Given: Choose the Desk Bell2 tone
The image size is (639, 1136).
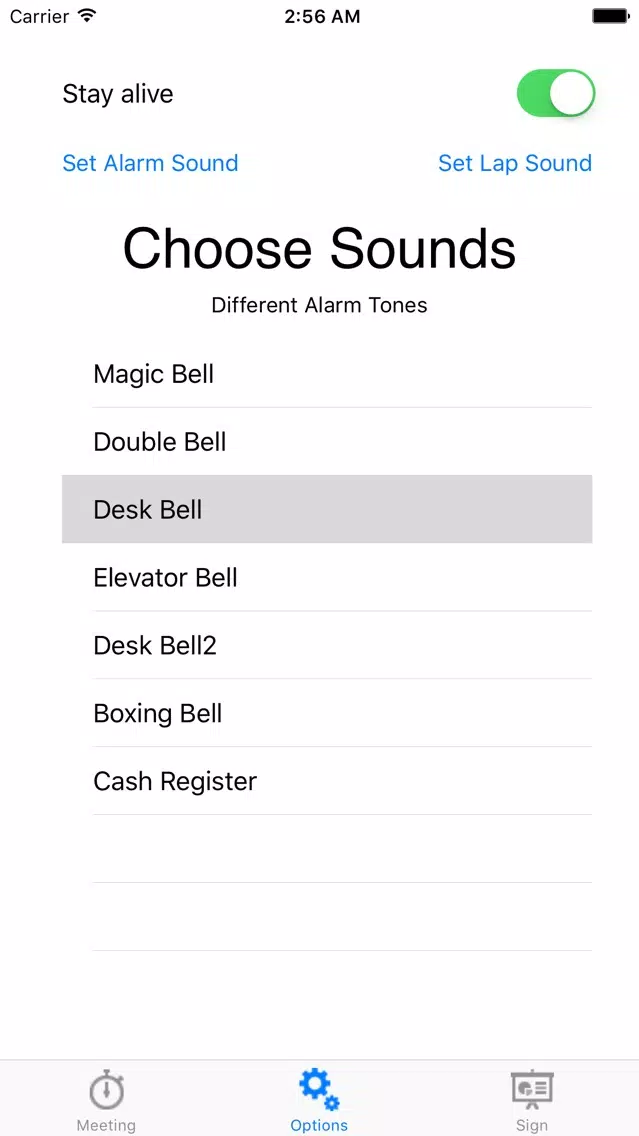Looking at the screenshot, I should (327, 646).
